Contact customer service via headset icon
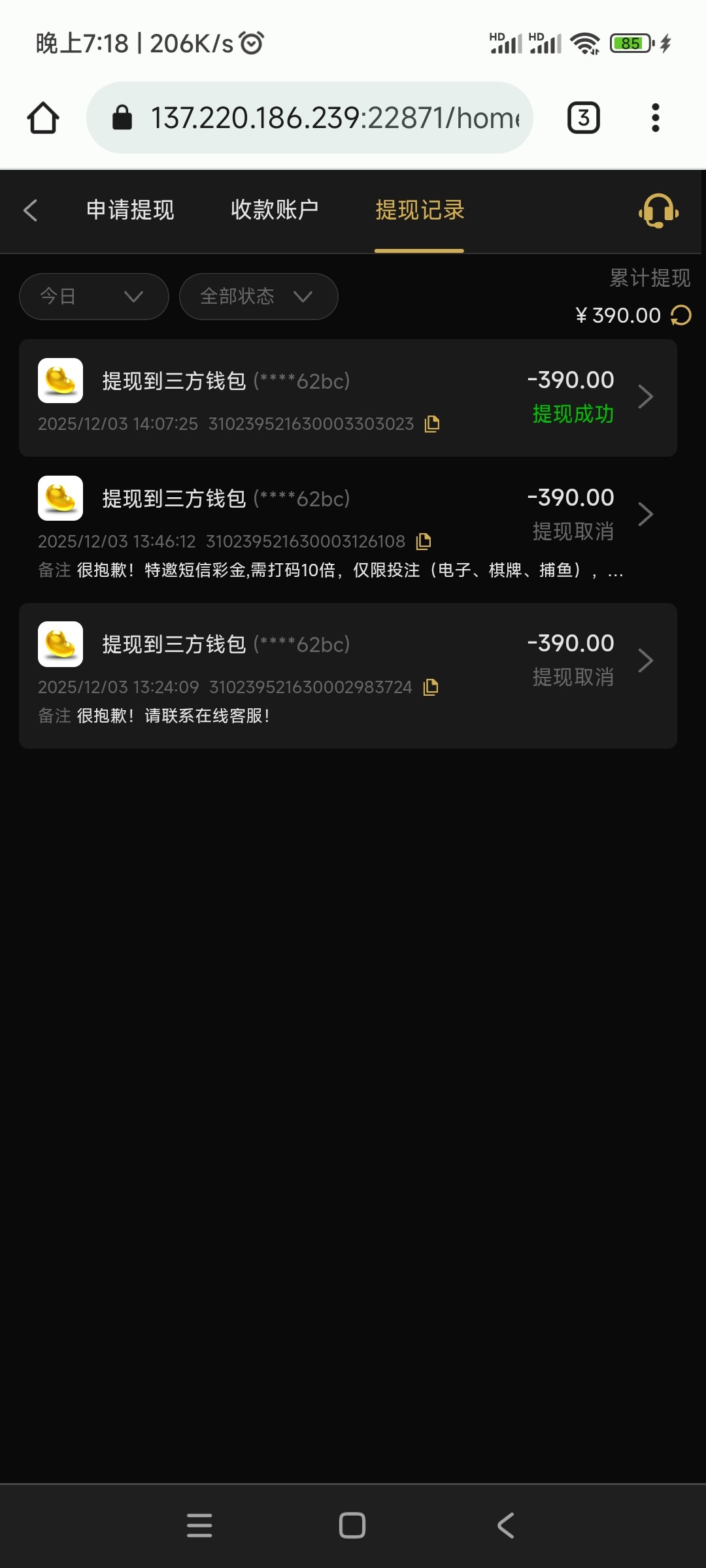 click(x=658, y=211)
